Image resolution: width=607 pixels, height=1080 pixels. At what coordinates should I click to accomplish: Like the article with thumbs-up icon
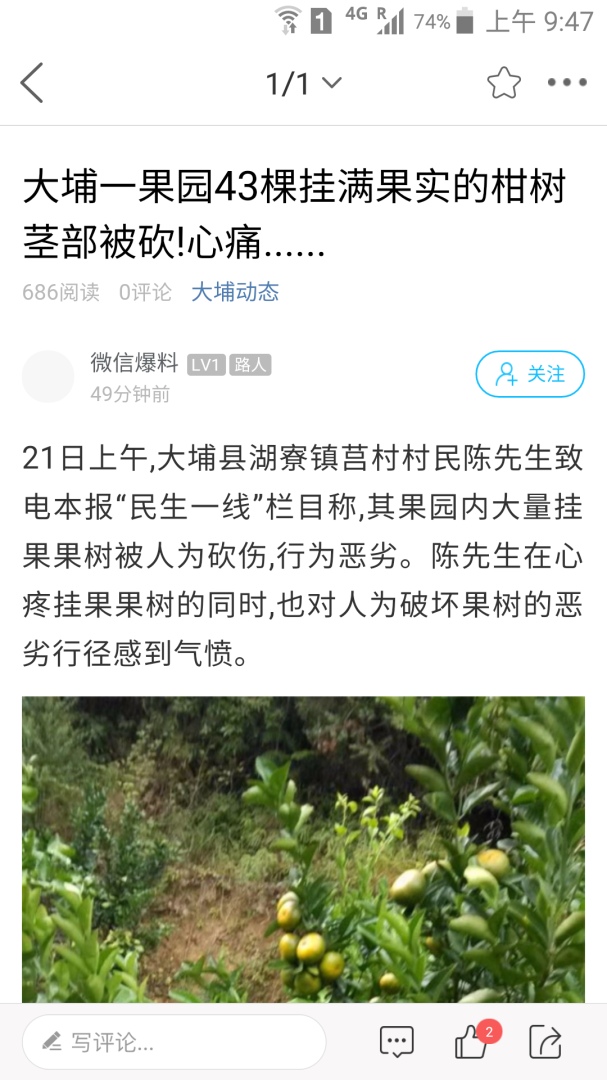(x=471, y=1042)
